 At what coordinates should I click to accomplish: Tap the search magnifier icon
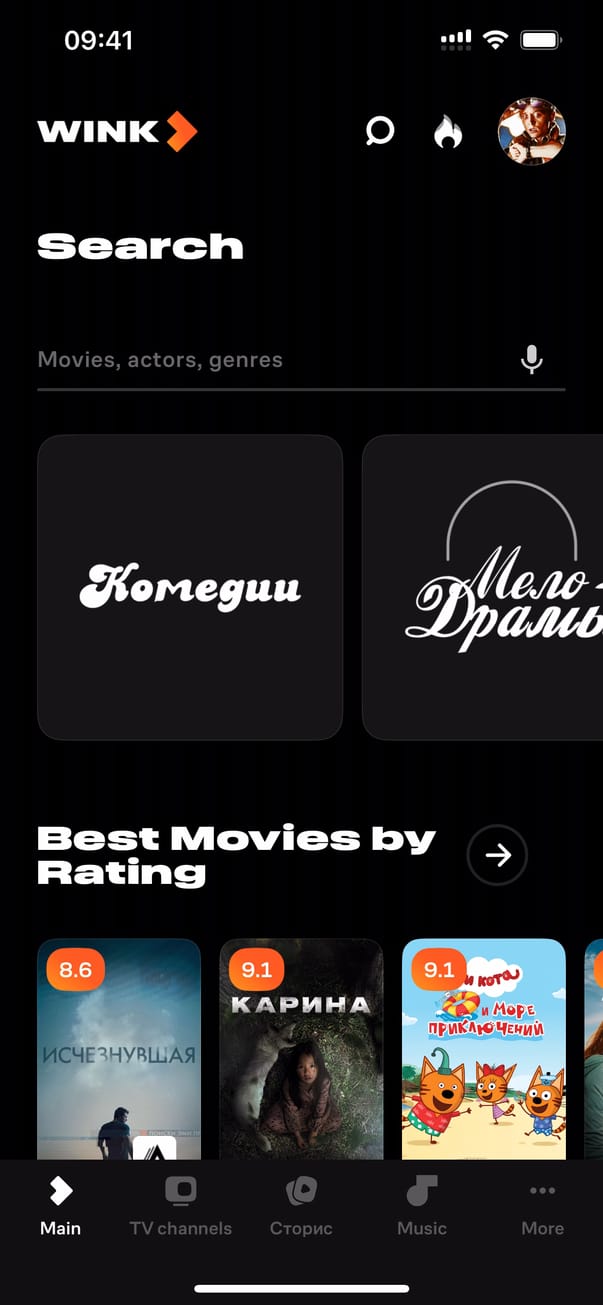(x=379, y=132)
